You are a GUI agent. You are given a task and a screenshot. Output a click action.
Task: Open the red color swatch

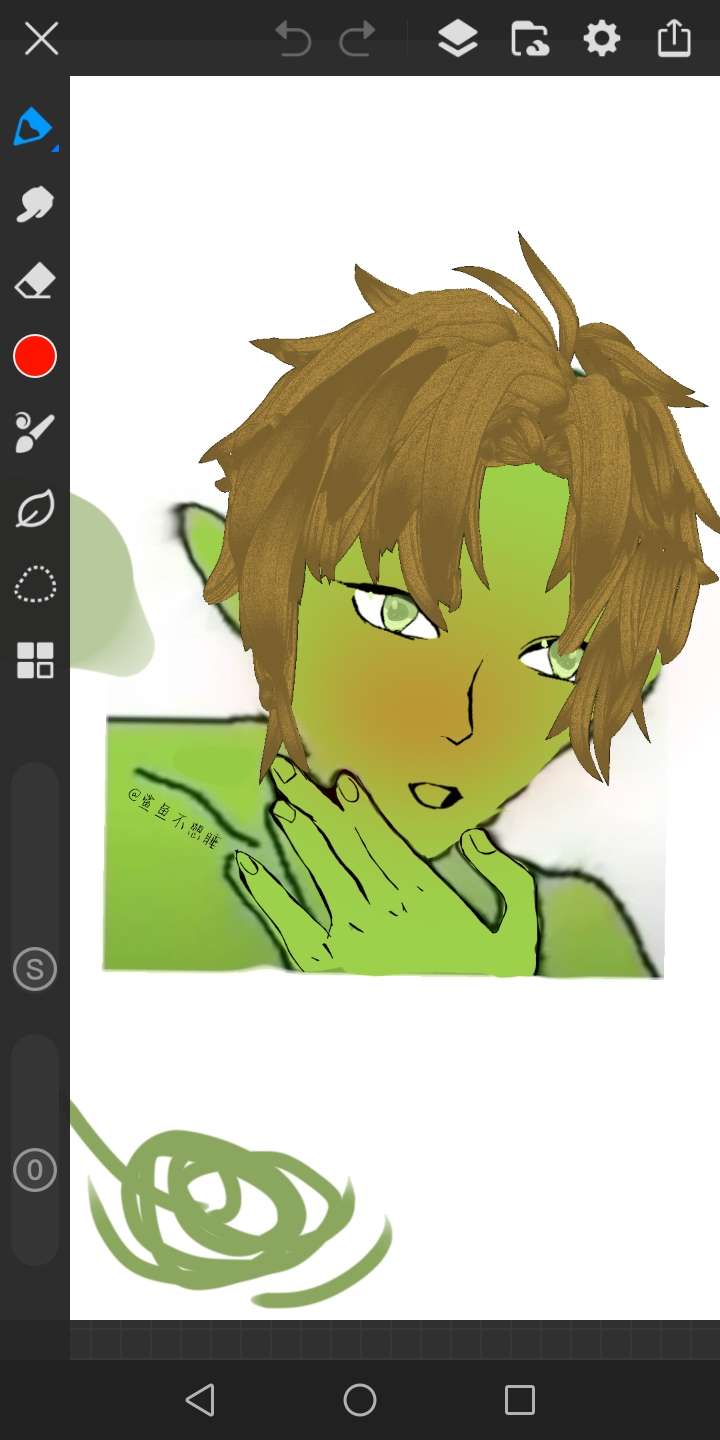click(34, 357)
